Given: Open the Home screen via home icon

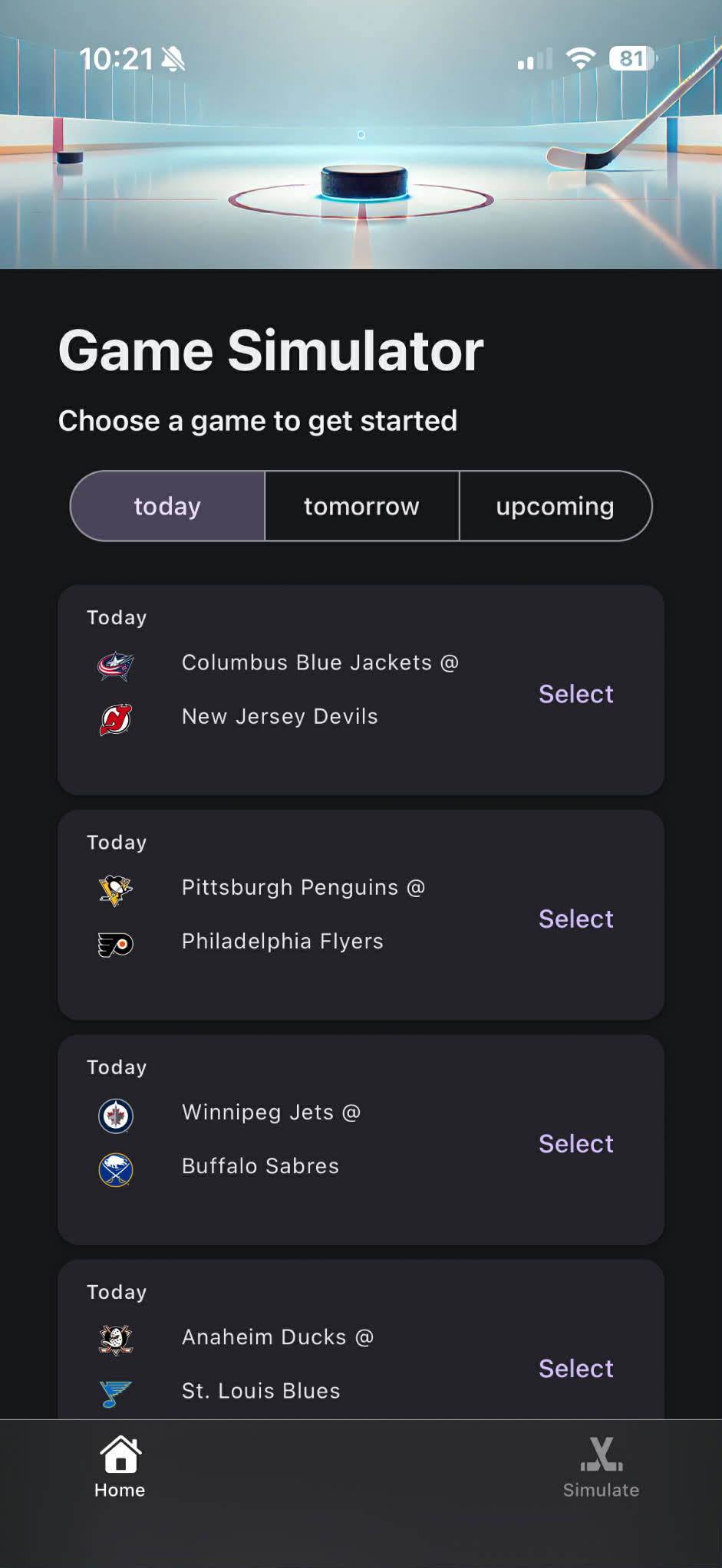Looking at the screenshot, I should coord(119,1464).
